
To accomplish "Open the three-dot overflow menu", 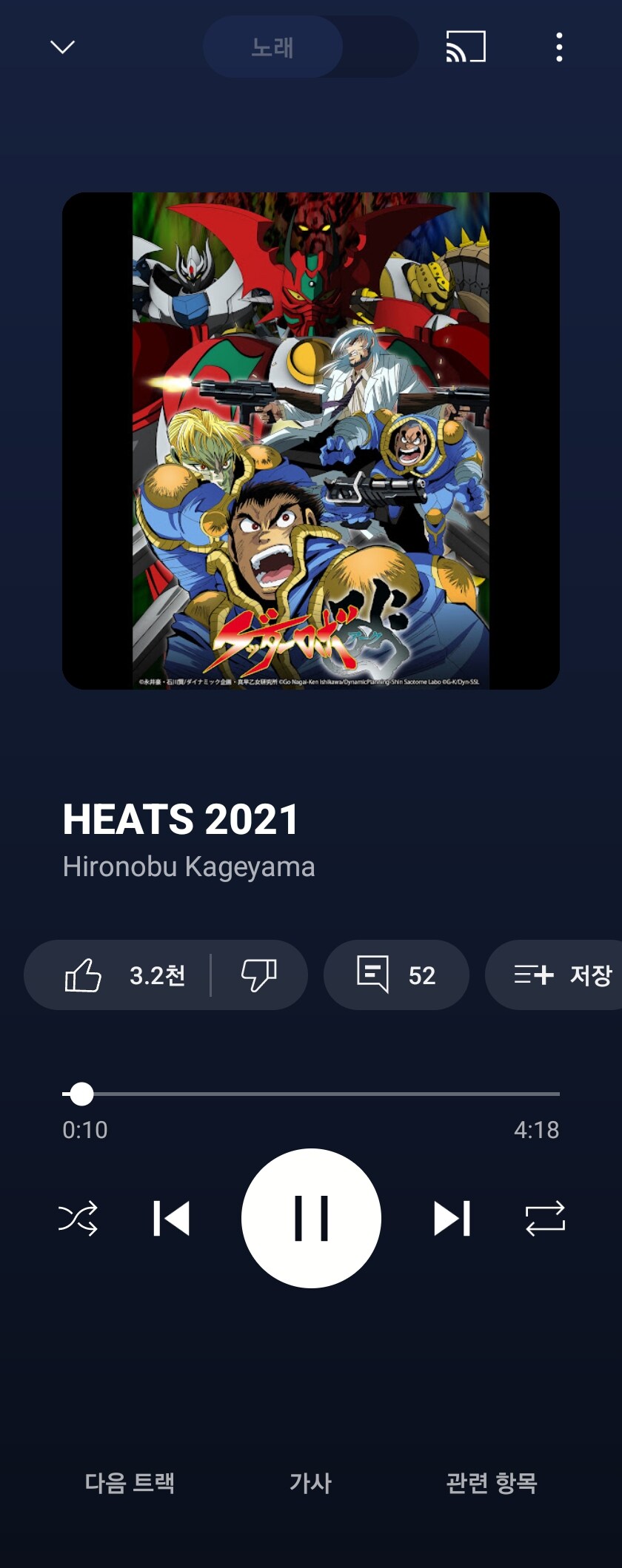I will click(x=559, y=47).
